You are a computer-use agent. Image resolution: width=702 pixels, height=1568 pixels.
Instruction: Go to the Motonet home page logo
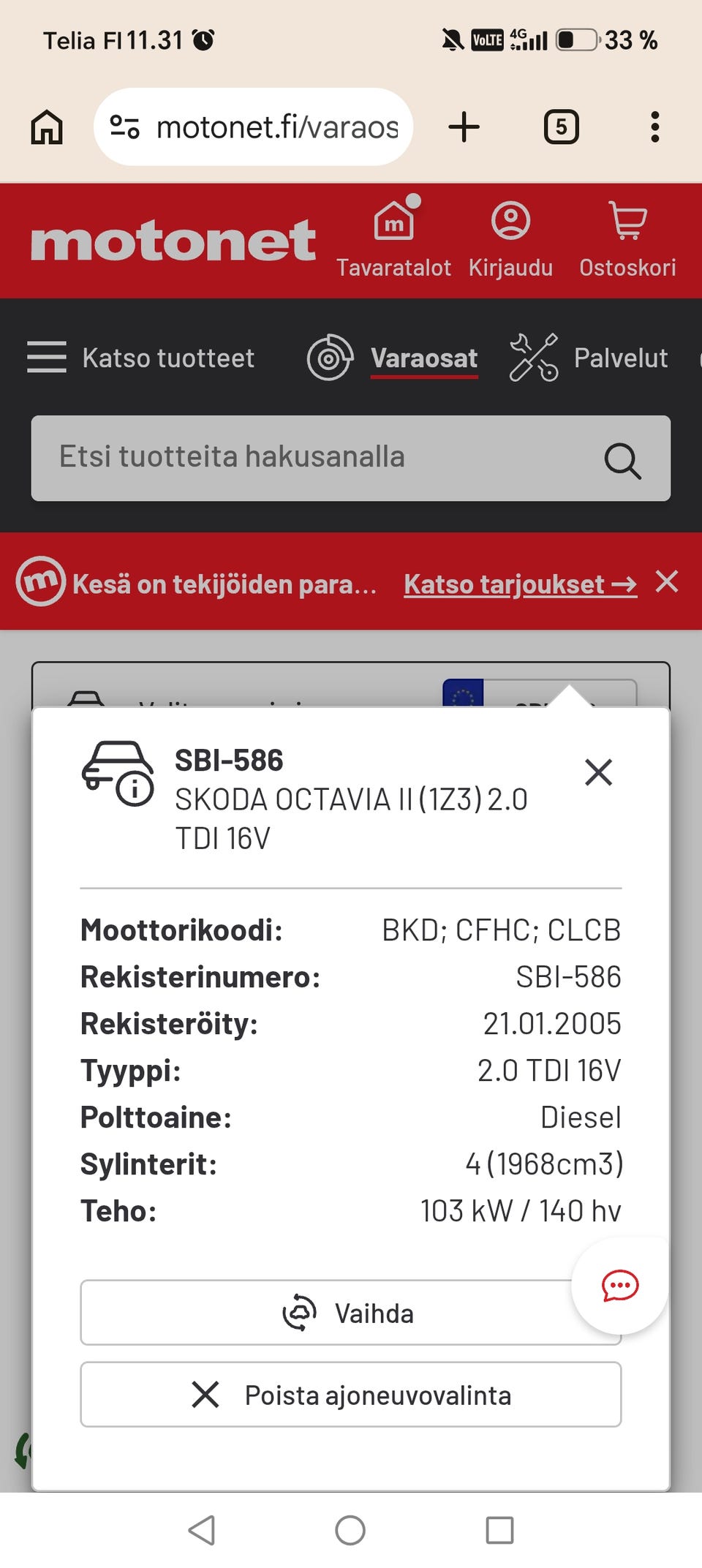[x=173, y=241]
